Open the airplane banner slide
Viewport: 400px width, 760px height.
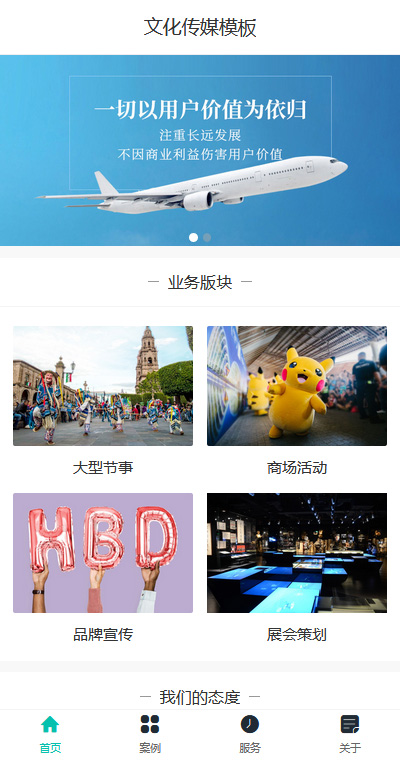200,150
